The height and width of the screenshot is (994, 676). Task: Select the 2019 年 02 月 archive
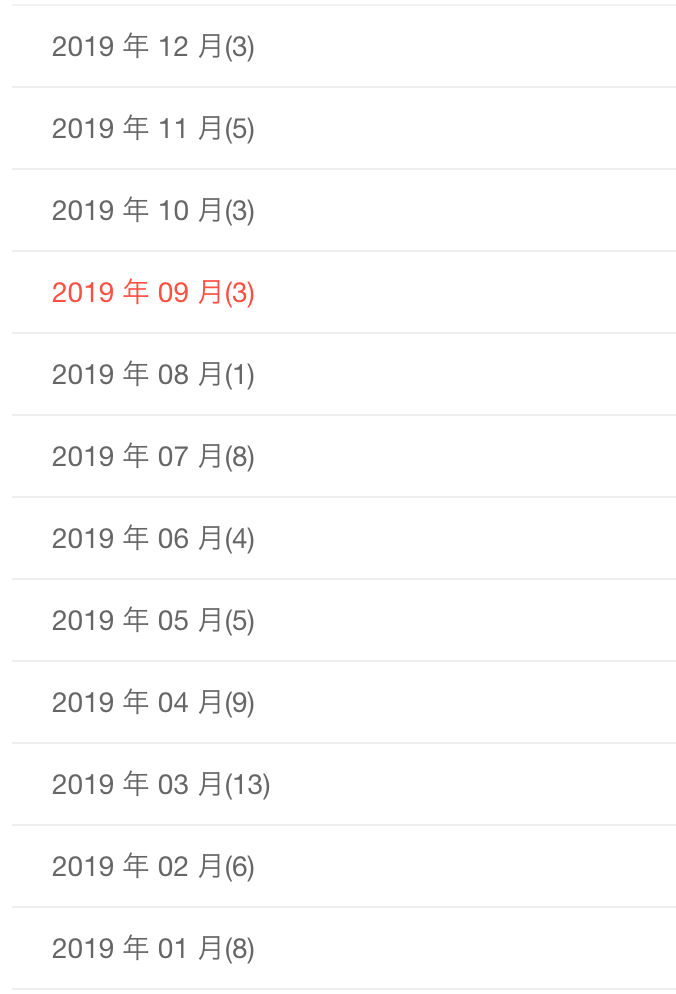pos(153,867)
